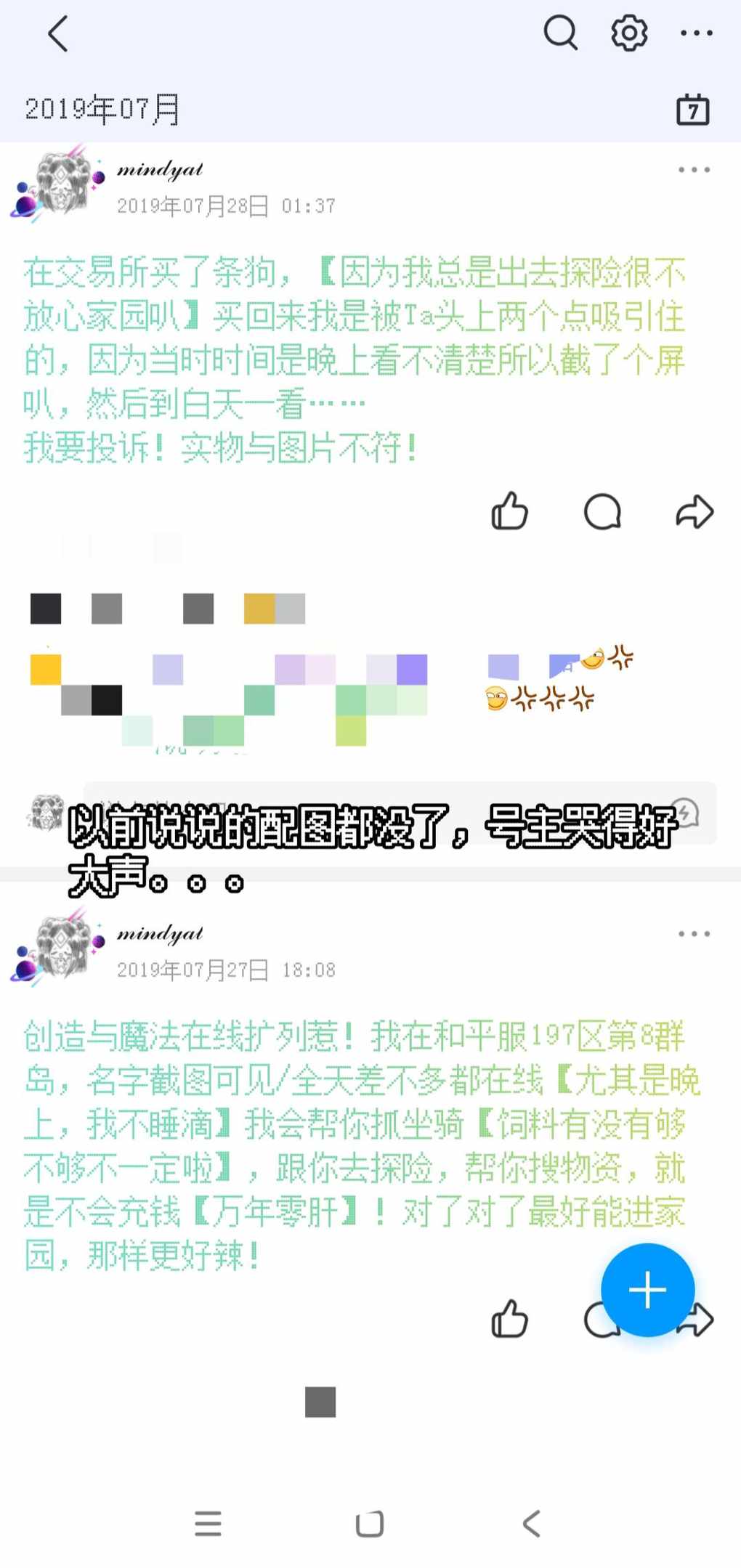Open options for the 07月28日 01:37 post
Screen dimensions: 741x1568
click(694, 170)
